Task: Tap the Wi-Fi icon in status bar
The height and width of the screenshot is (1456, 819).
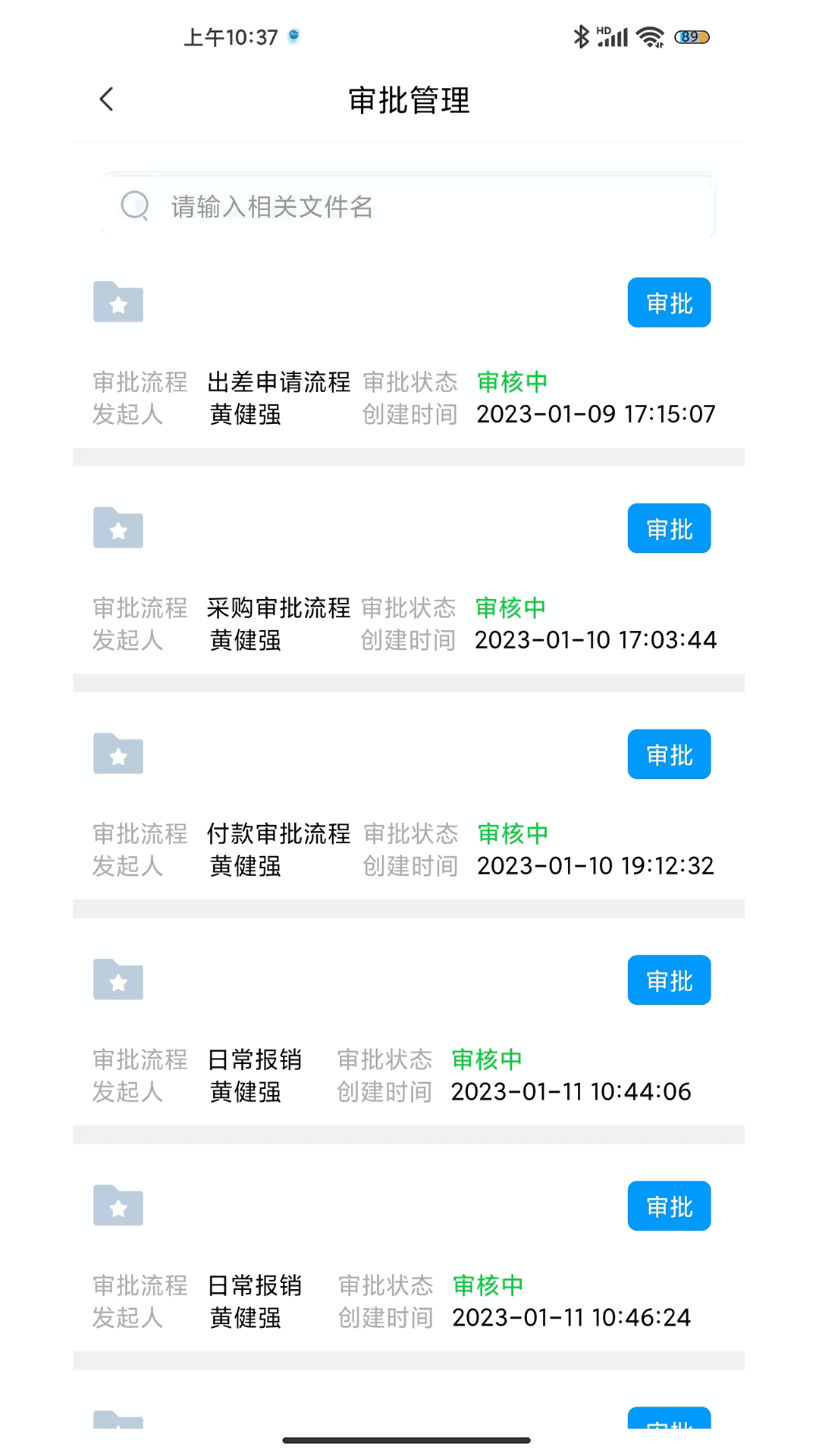Action: pyautogui.click(x=648, y=35)
